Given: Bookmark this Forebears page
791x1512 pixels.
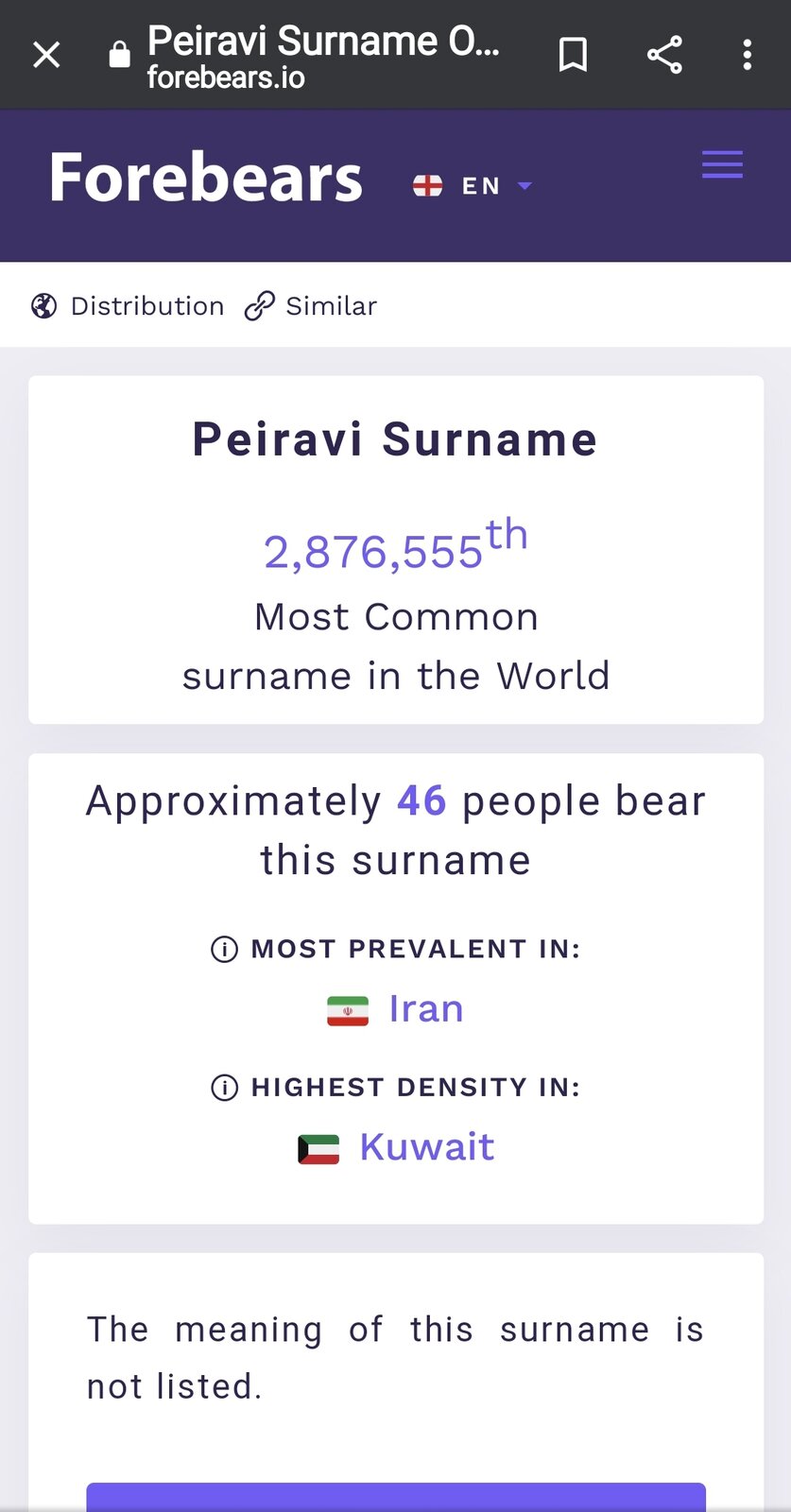Looking at the screenshot, I should point(573,55).
